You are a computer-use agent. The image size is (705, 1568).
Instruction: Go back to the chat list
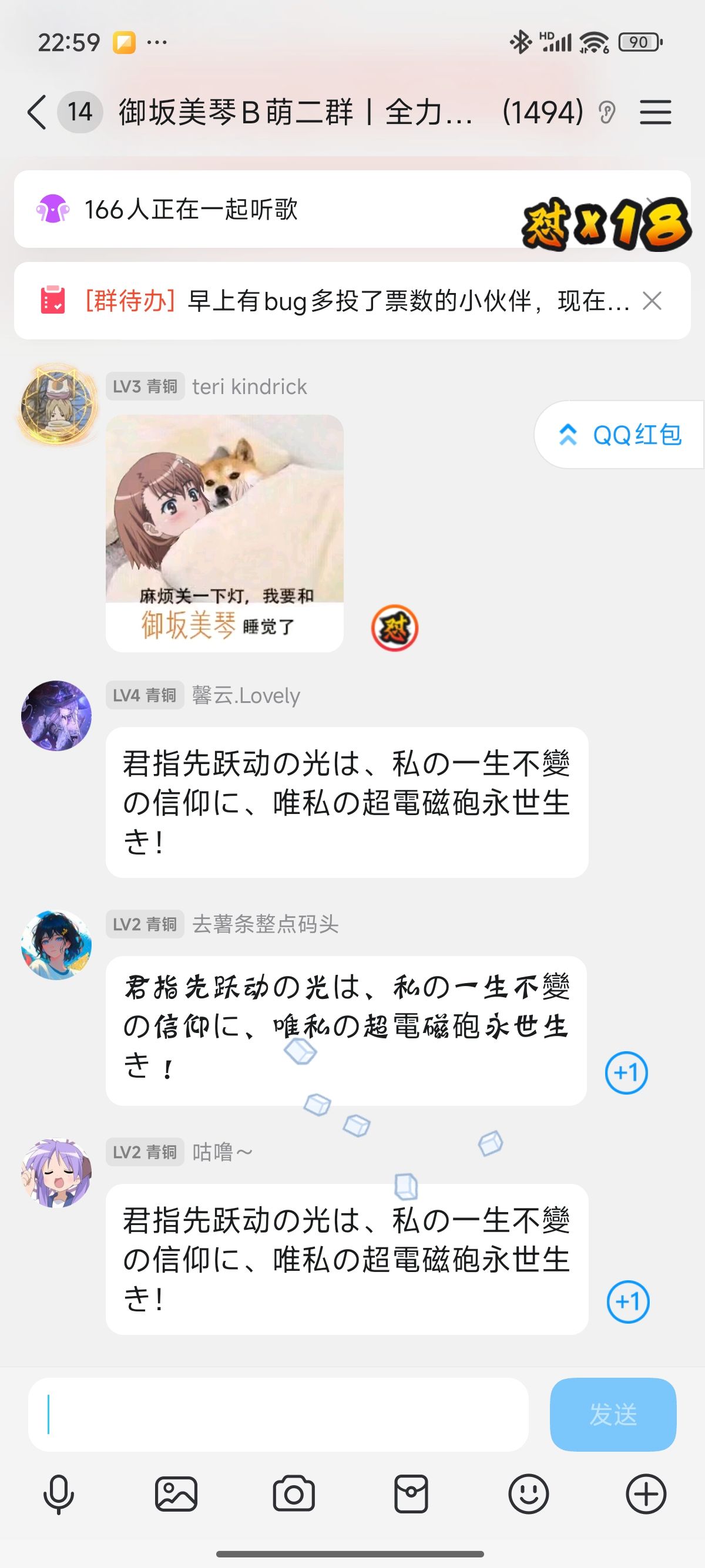point(38,112)
